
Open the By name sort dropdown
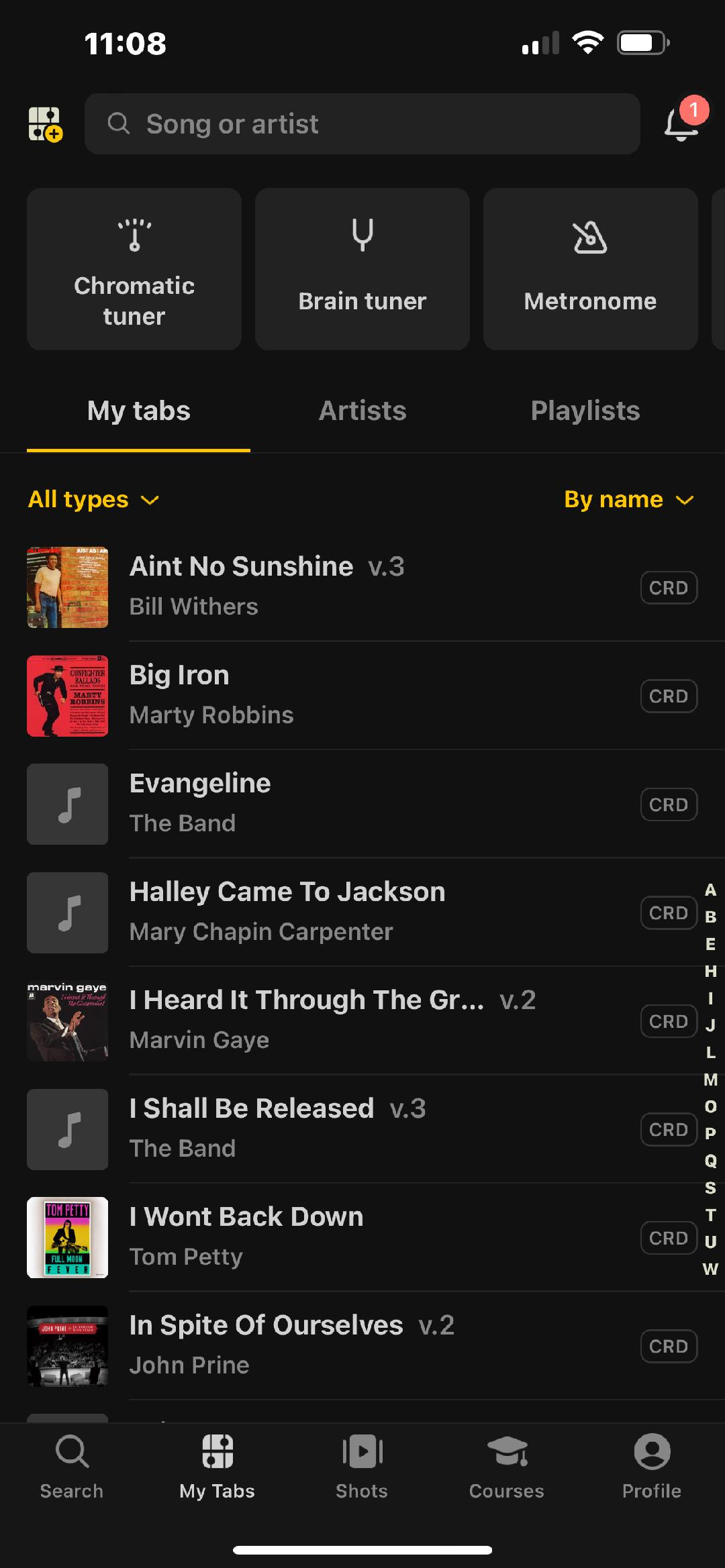coord(628,499)
